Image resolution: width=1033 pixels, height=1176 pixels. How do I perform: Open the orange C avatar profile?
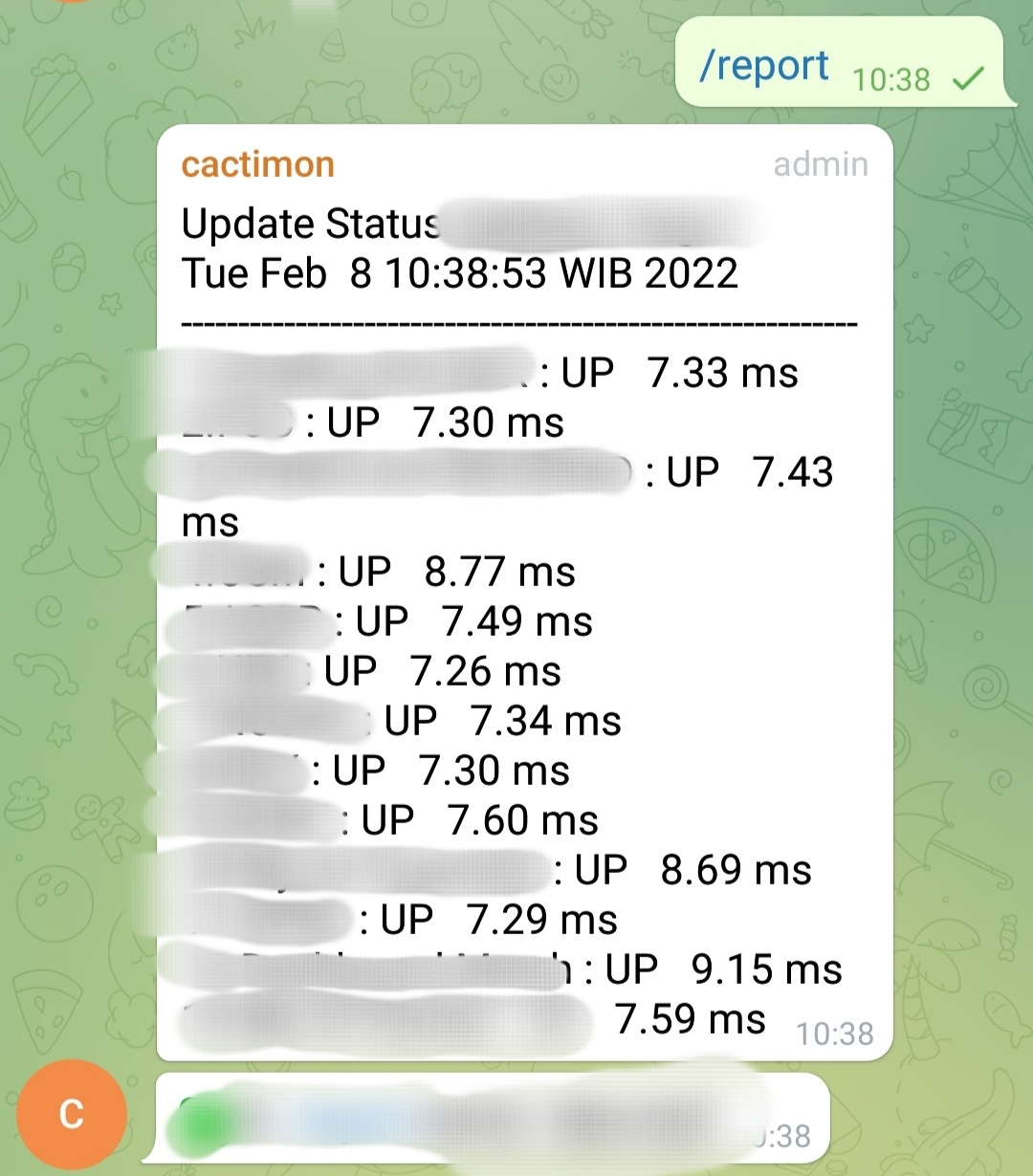click(x=72, y=1114)
